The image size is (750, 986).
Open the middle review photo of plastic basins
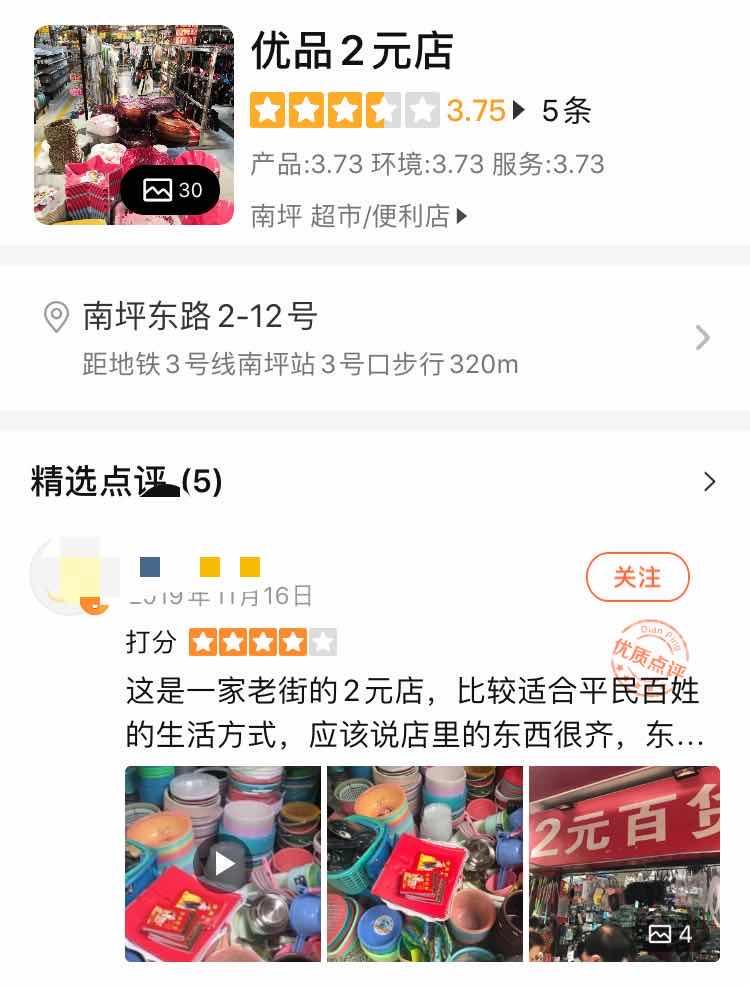point(424,864)
